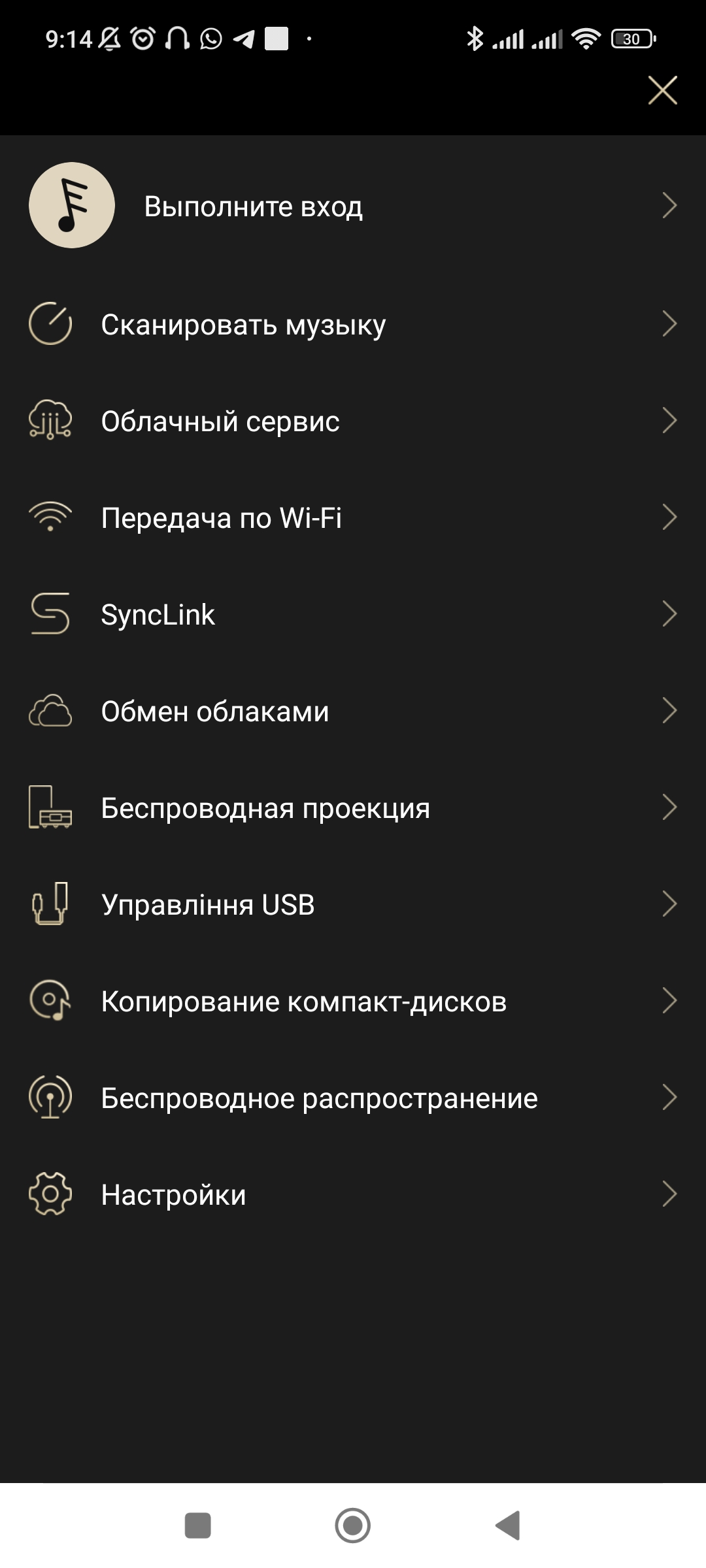Go to Управління USB
This screenshot has height=1568, width=706.
208,904
